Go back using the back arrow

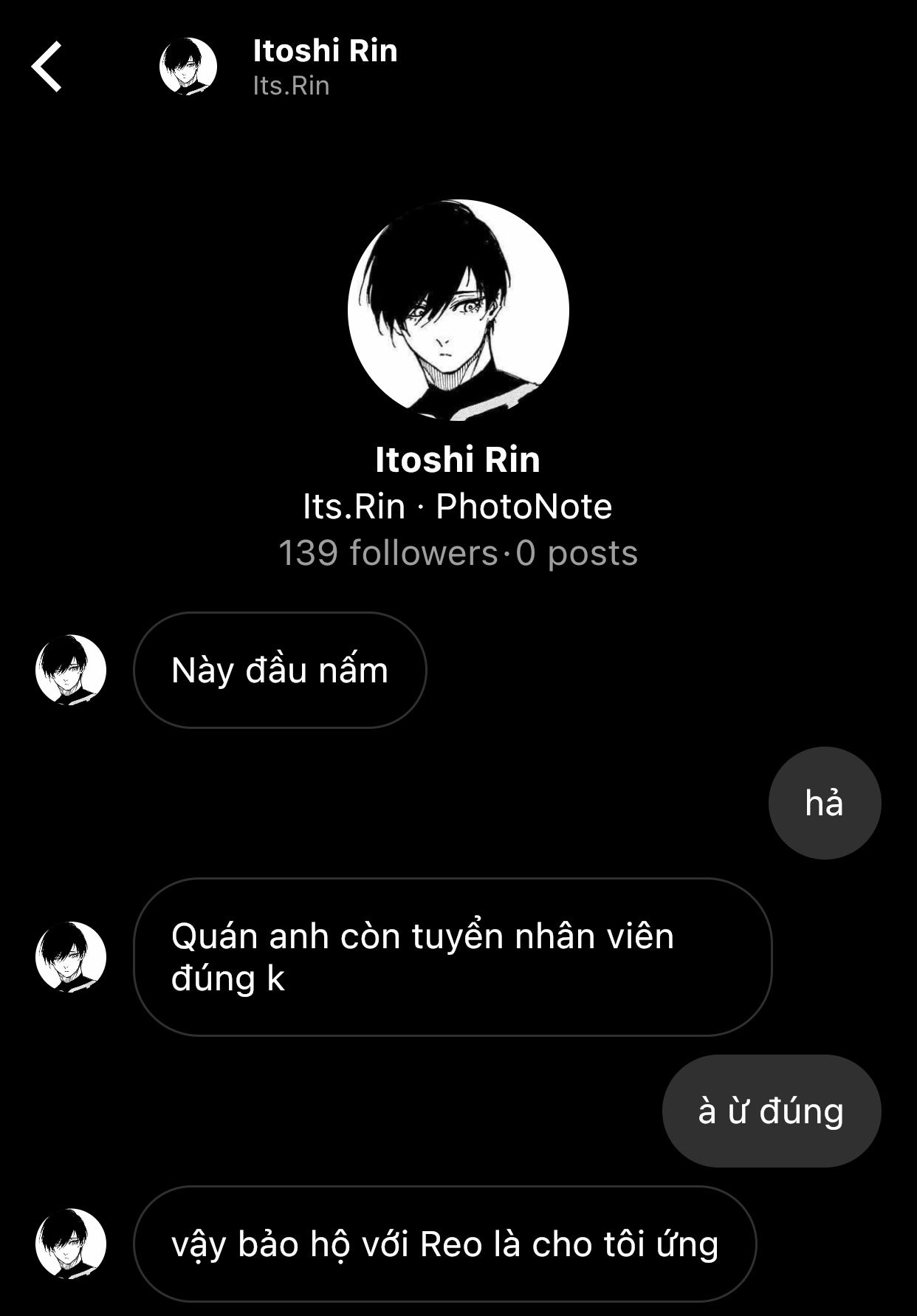[x=47, y=66]
